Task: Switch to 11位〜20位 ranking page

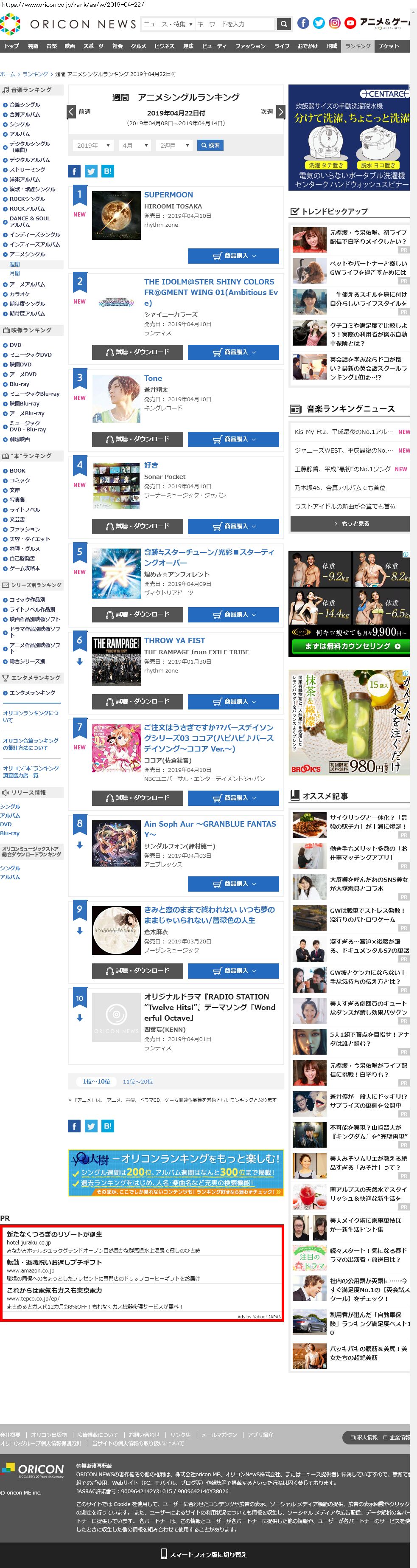Action: point(138,1082)
